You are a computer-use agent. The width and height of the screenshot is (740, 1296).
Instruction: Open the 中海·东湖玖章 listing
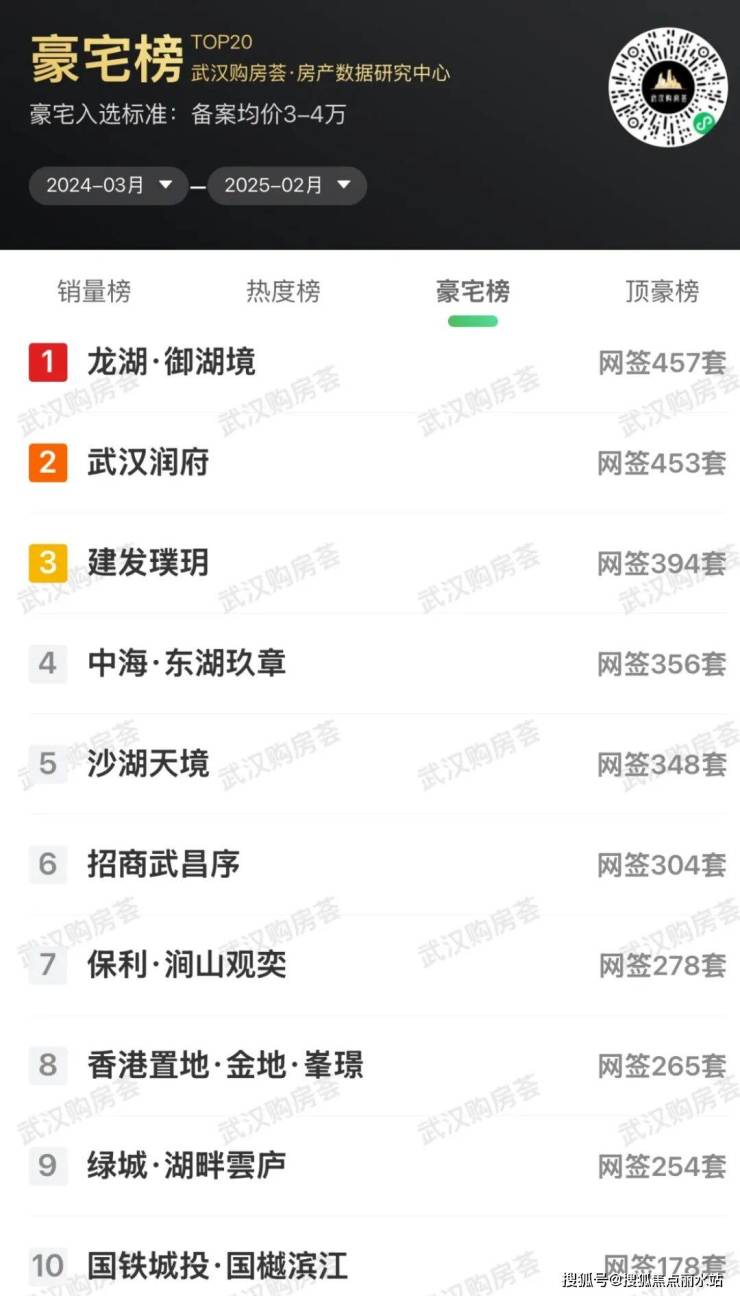click(187, 663)
